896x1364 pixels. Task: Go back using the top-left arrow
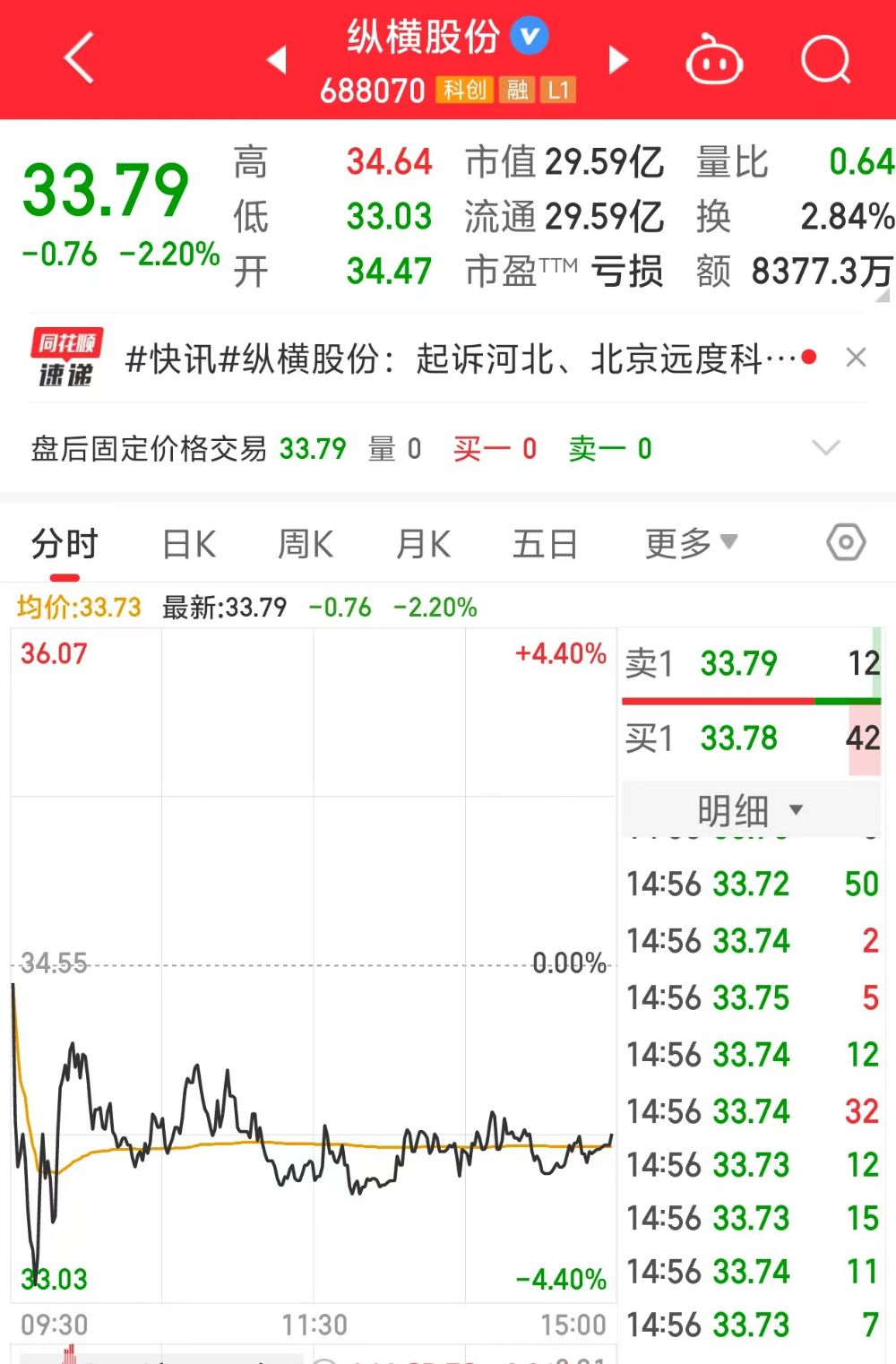(79, 58)
